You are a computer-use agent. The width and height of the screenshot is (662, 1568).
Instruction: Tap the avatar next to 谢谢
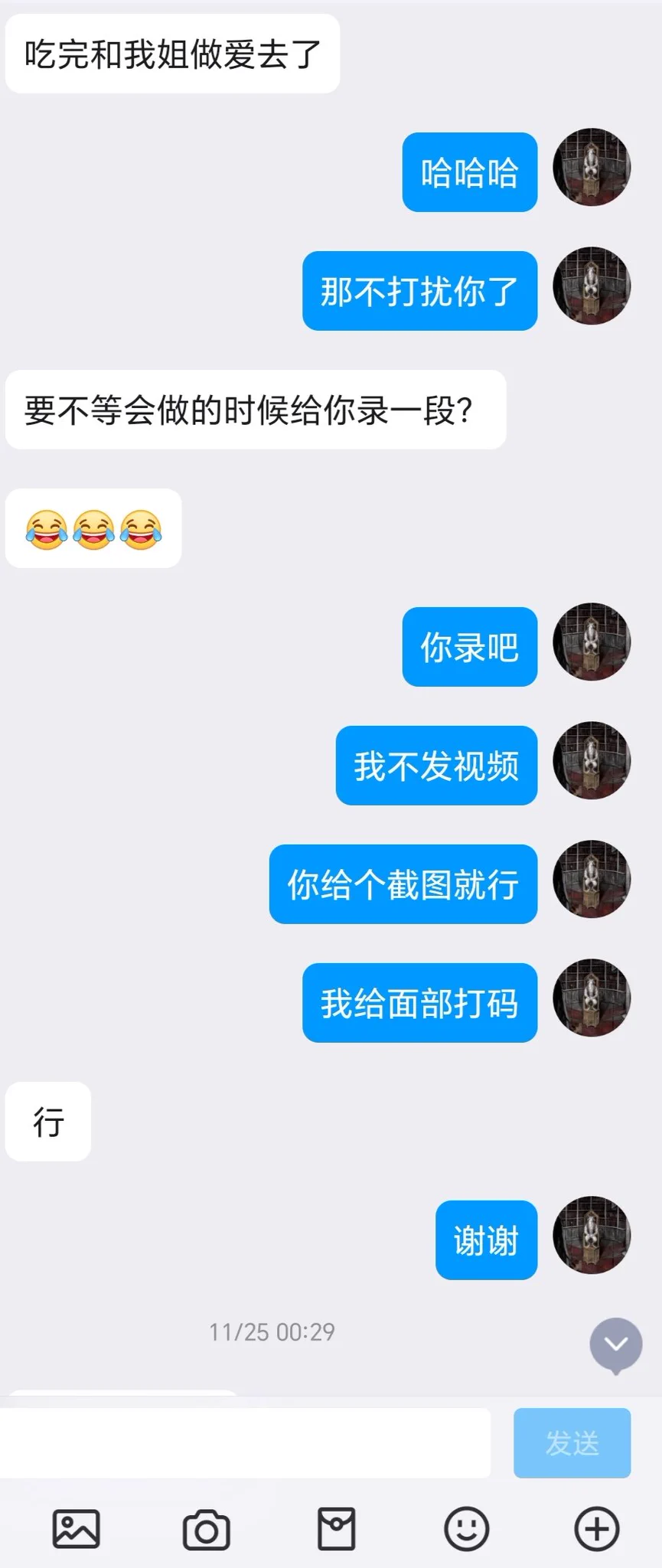pyautogui.click(x=592, y=1235)
